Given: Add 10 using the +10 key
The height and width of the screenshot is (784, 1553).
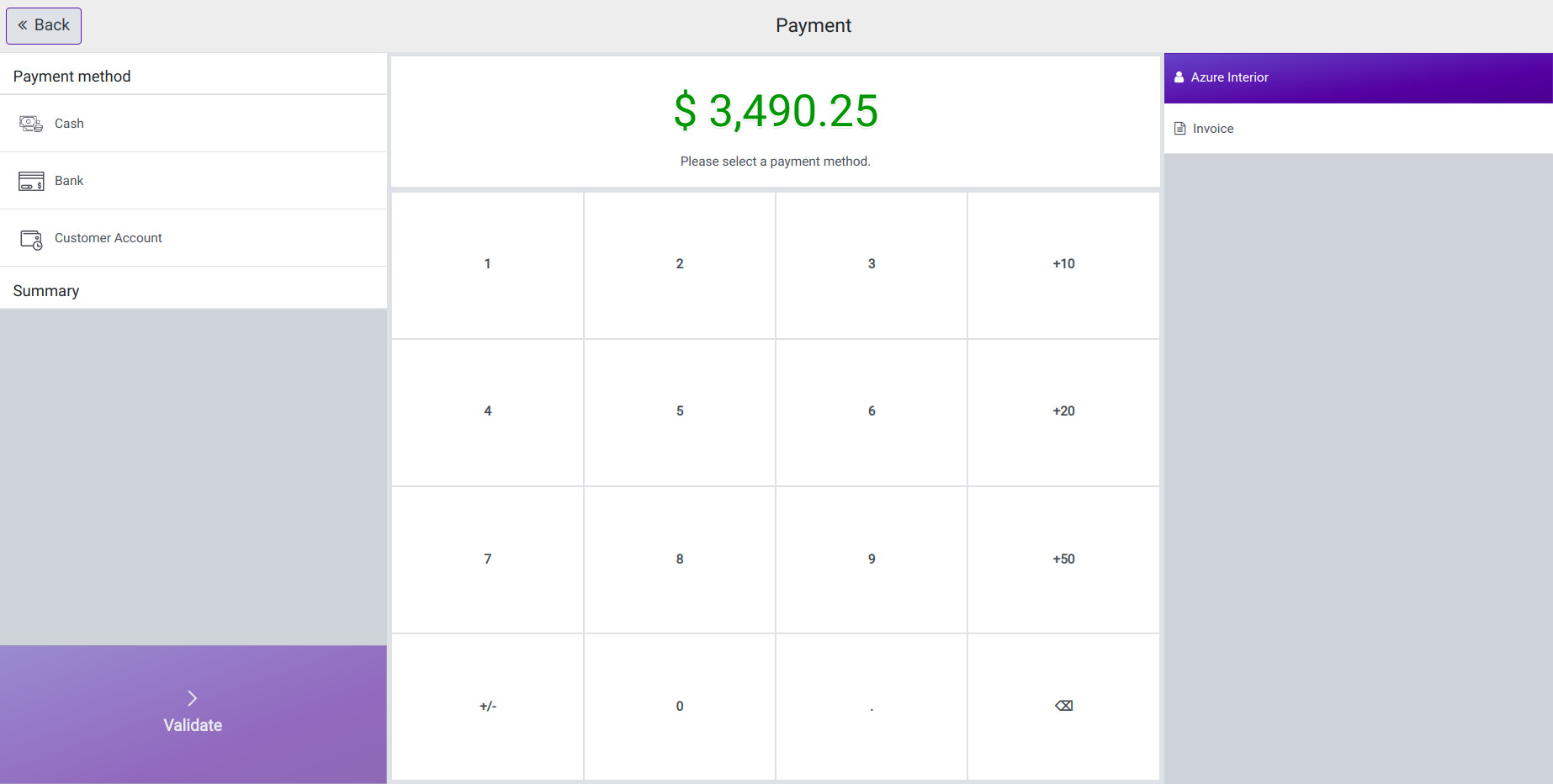Looking at the screenshot, I should tap(1063, 265).
